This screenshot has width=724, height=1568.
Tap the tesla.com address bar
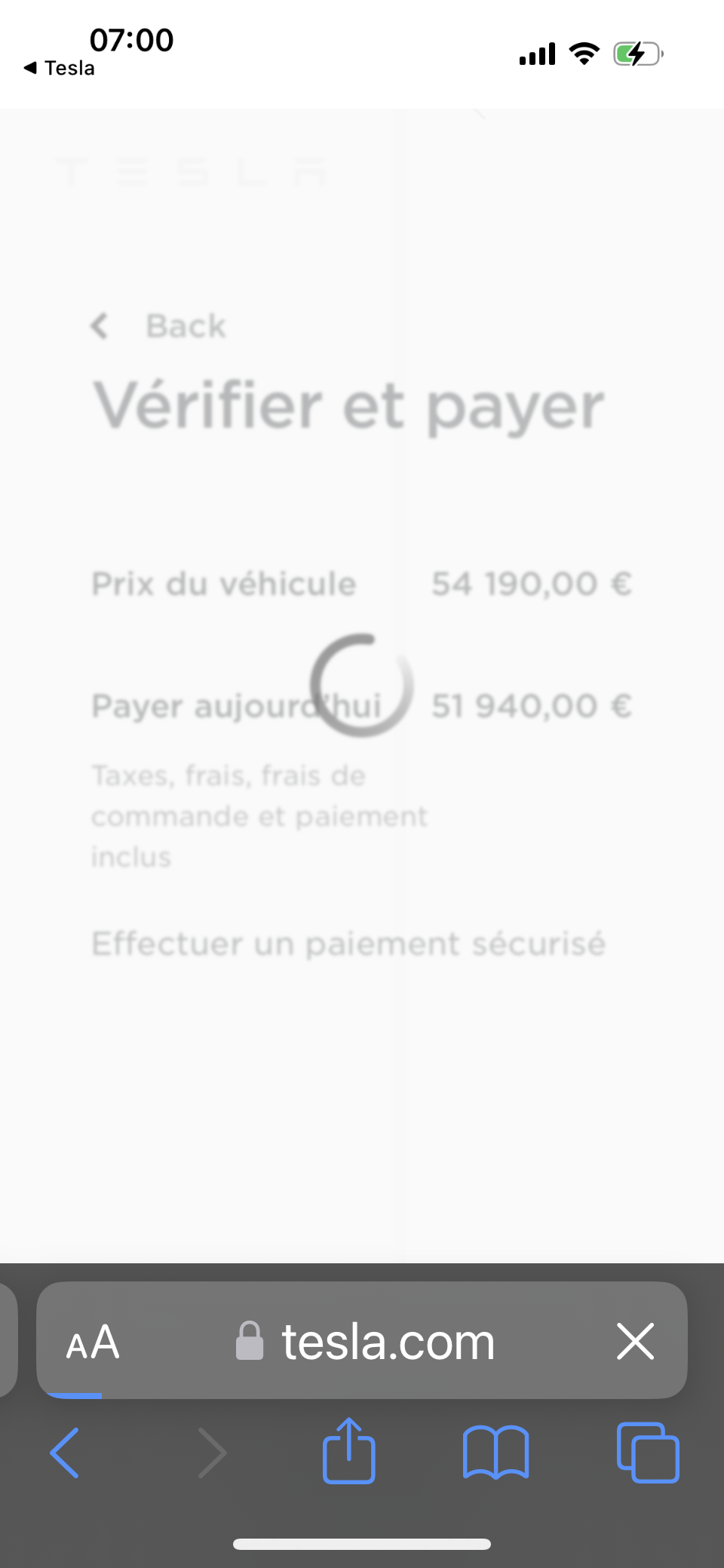(366, 1342)
